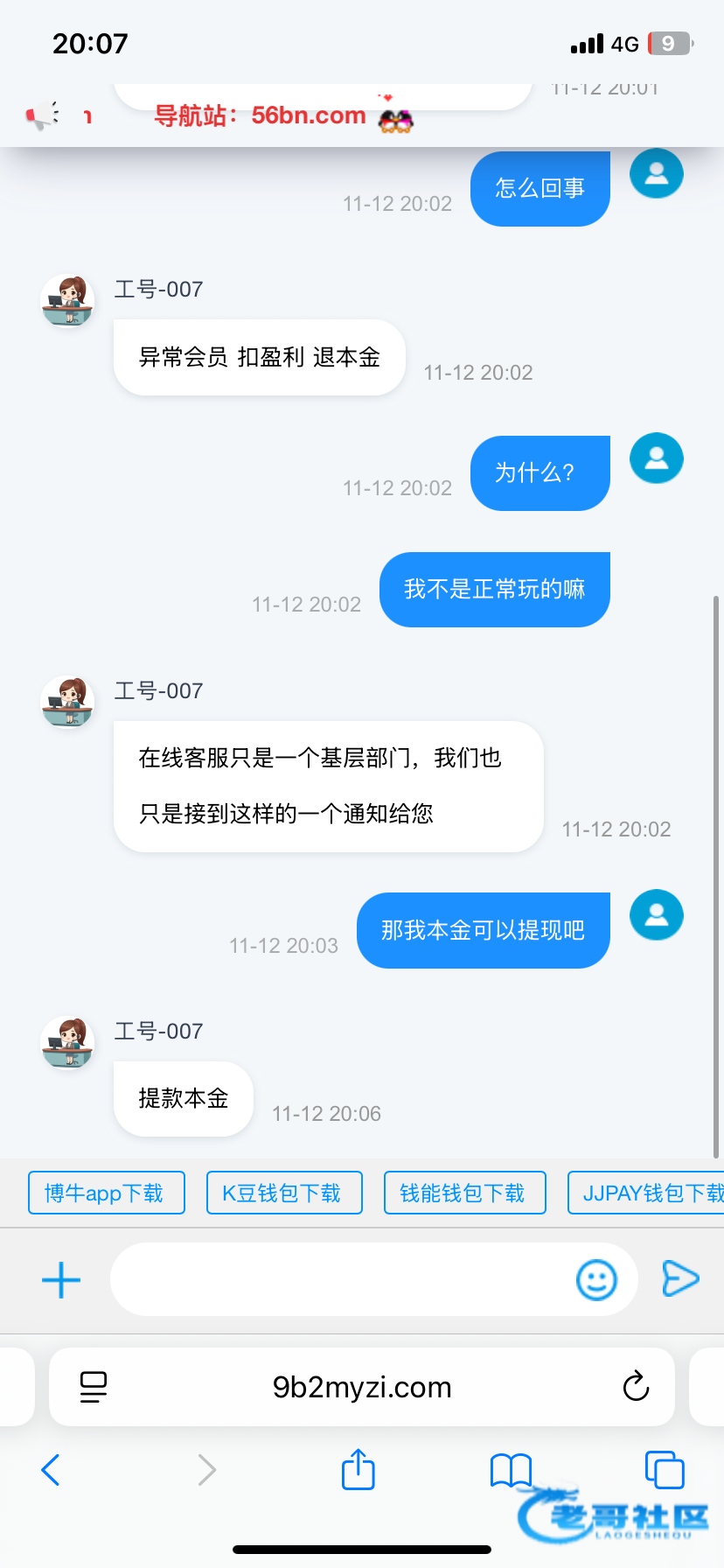Image resolution: width=724 pixels, height=1568 pixels.
Task: Open the browser page settings menu icon
Action: pyautogui.click(x=94, y=1387)
